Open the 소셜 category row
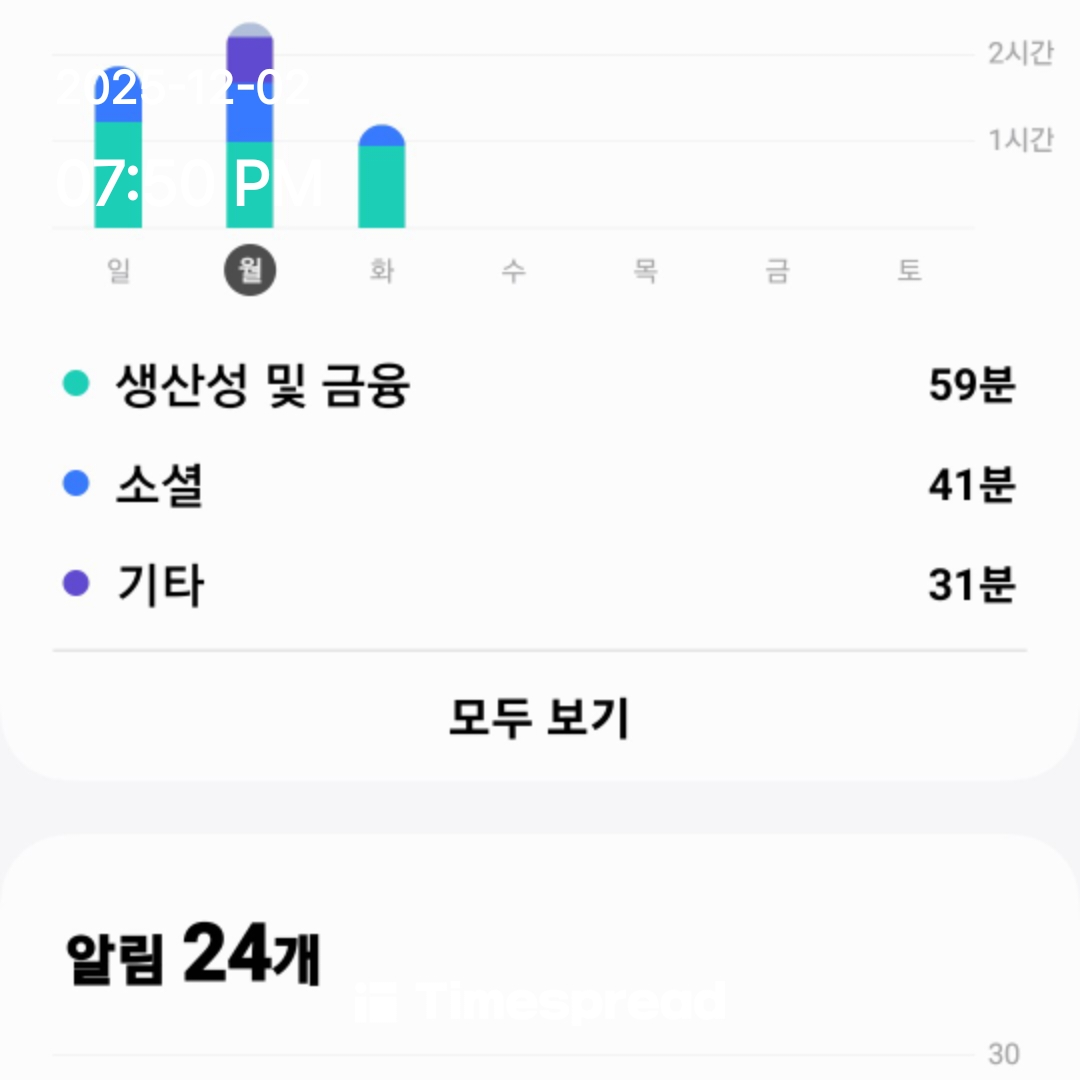 point(539,486)
